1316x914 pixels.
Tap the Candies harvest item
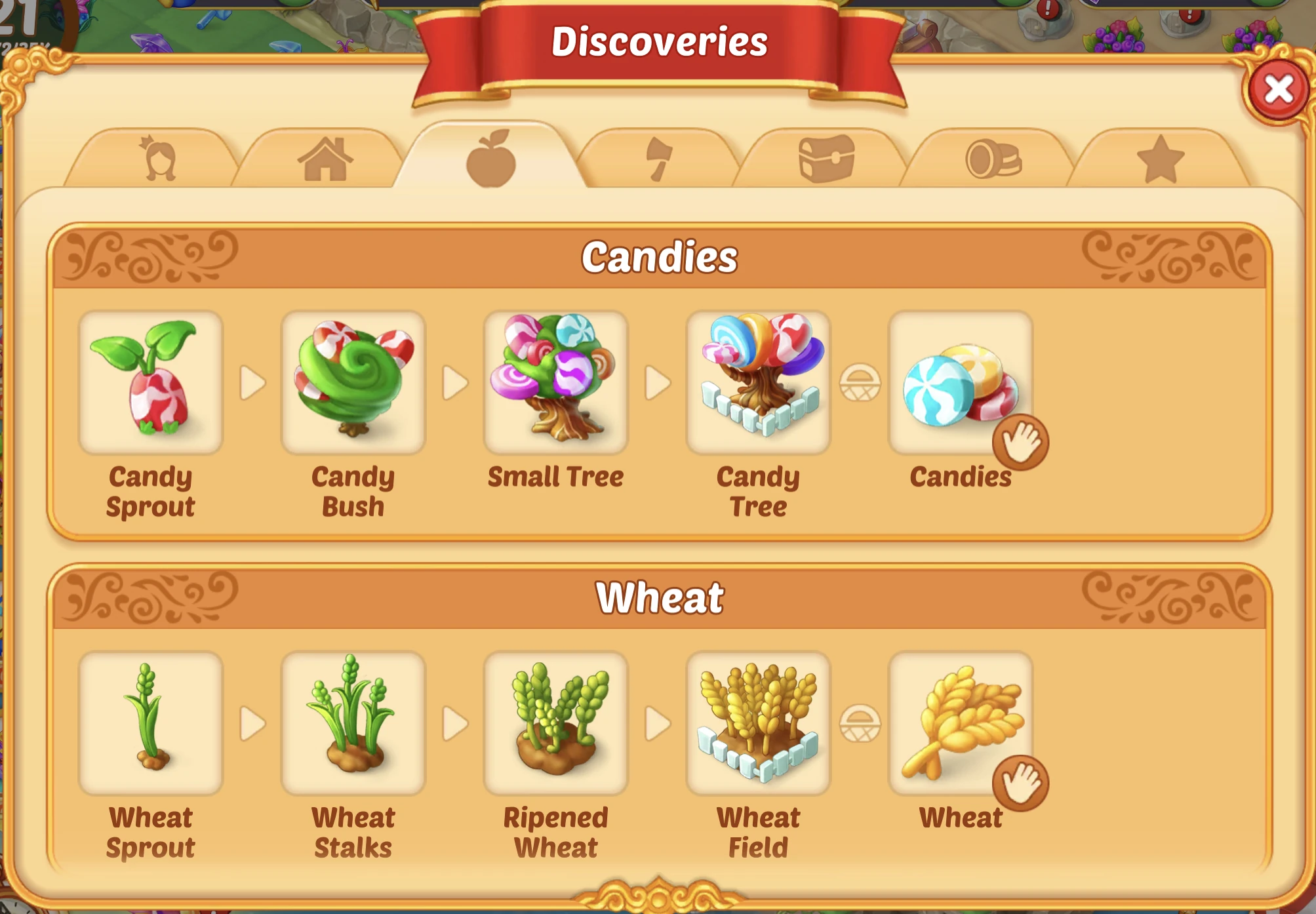coord(961,382)
